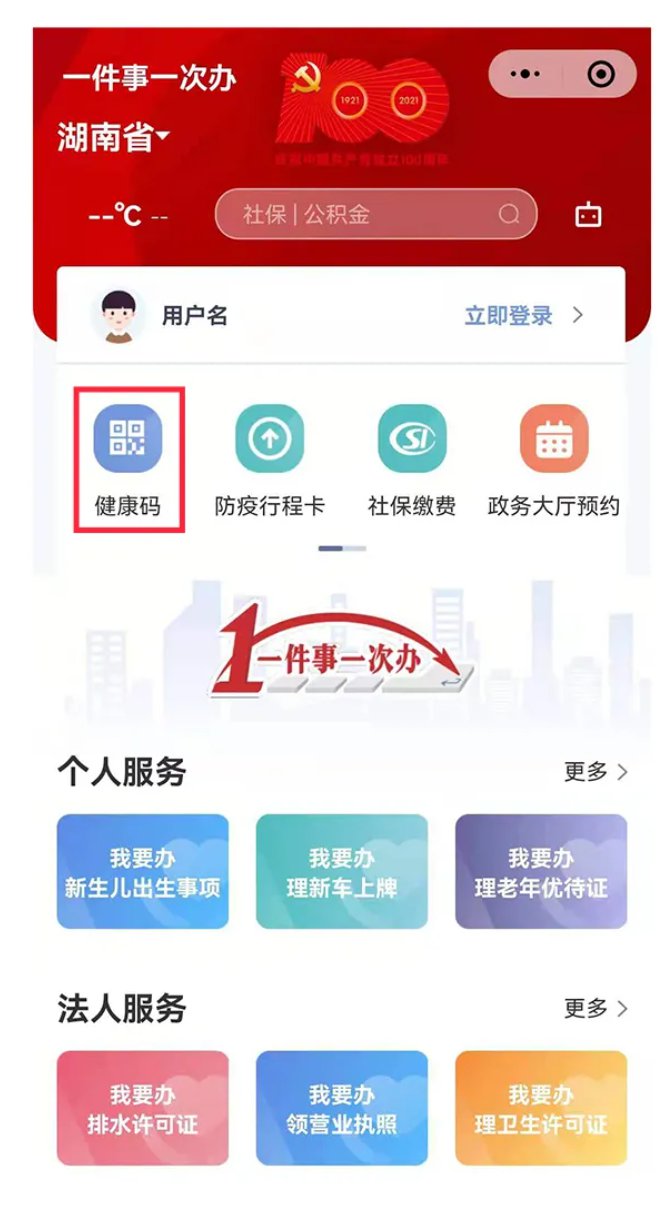The height and width of the screenshot is (1211, 671).
Task: Open 我要办理卫生许可证 card
Action: 541,1108
